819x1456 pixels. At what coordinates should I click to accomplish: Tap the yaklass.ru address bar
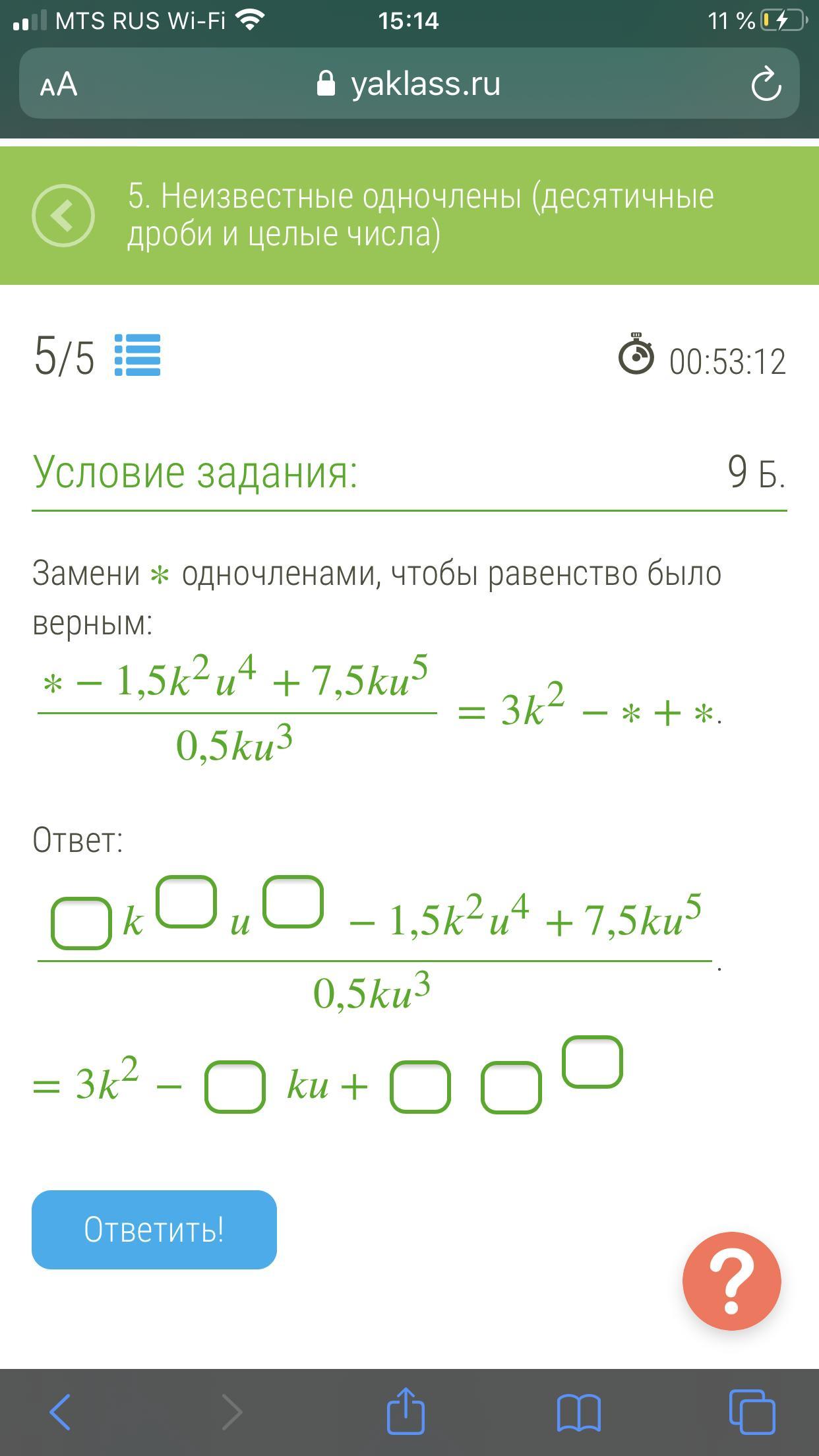click(x=409, y=84)
